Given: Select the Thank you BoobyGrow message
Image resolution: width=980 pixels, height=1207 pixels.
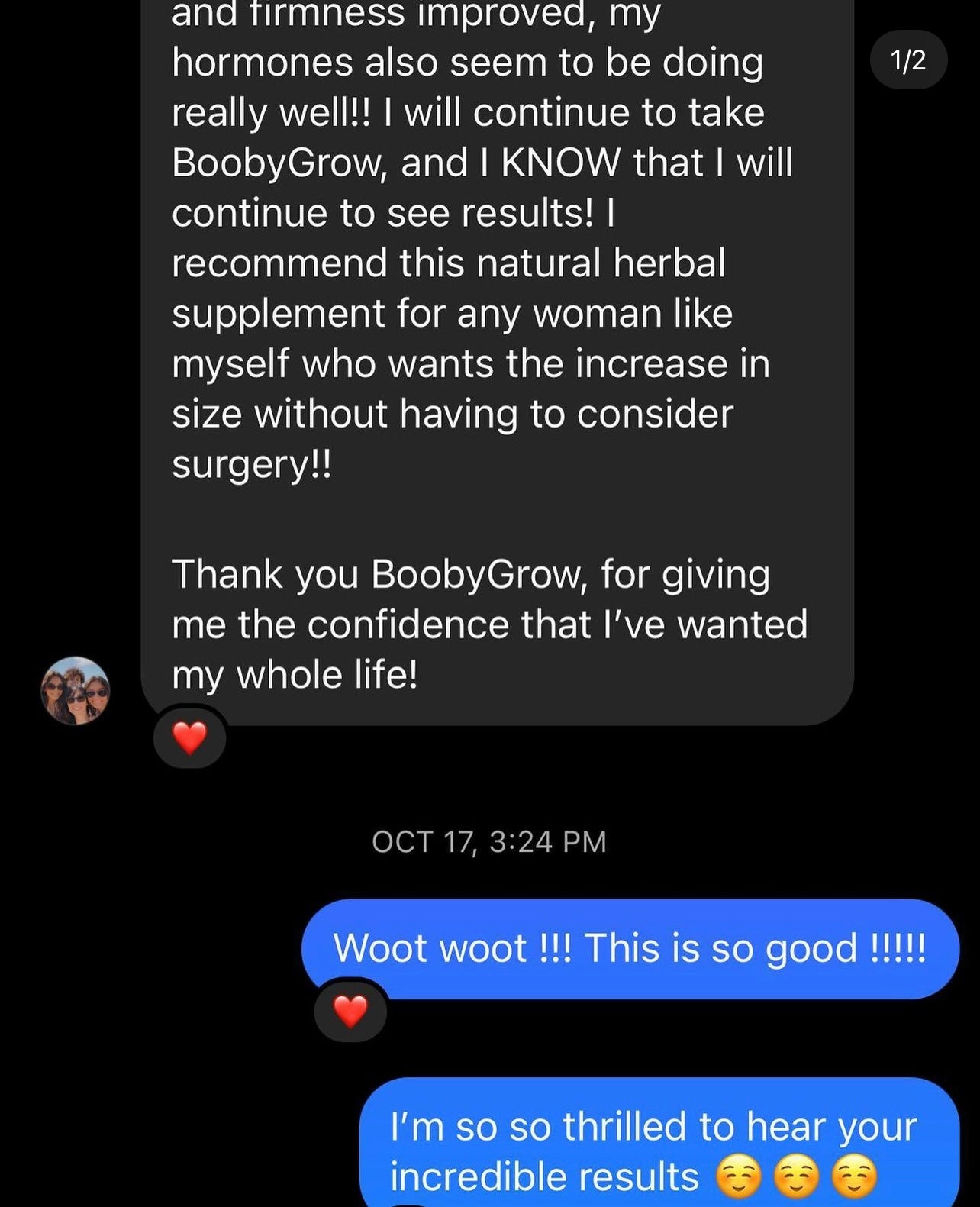Looking at the screenshot, I should click(x=488, y=622).
